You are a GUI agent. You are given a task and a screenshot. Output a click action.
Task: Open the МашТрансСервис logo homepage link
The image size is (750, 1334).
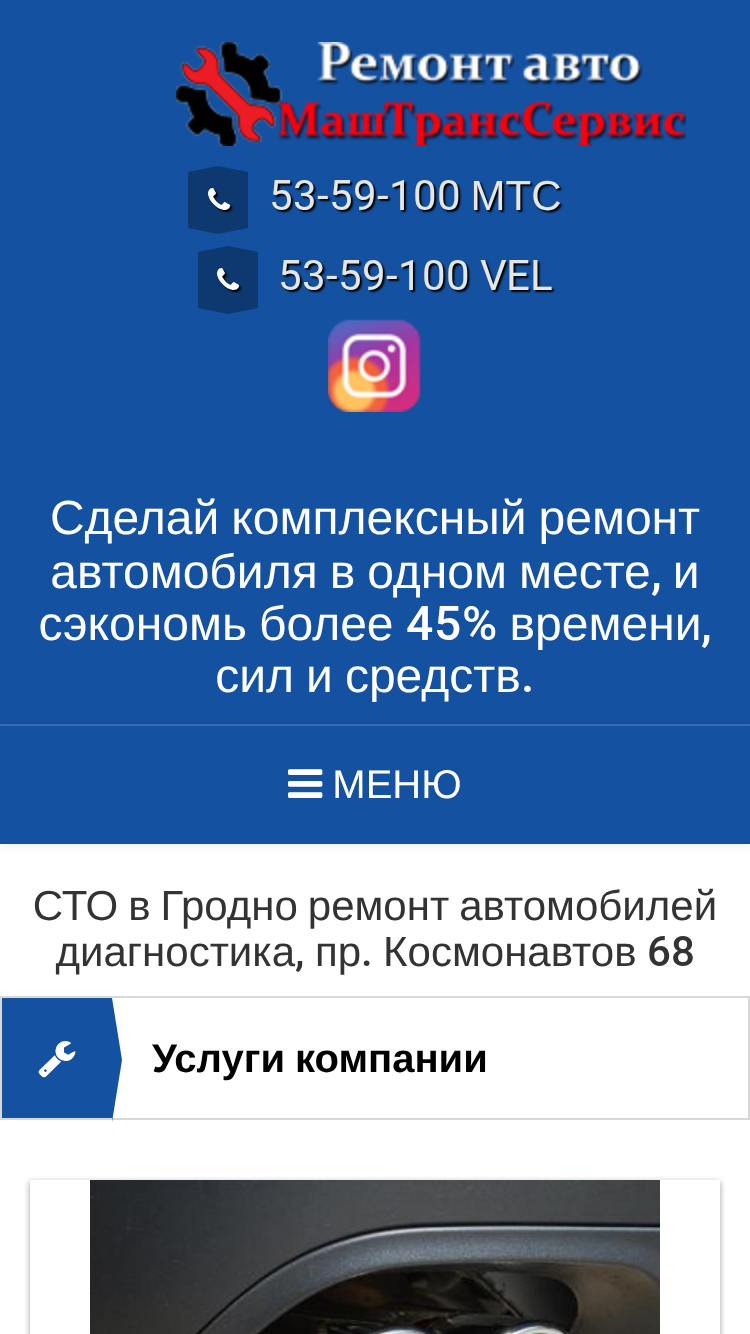point(431,92)
